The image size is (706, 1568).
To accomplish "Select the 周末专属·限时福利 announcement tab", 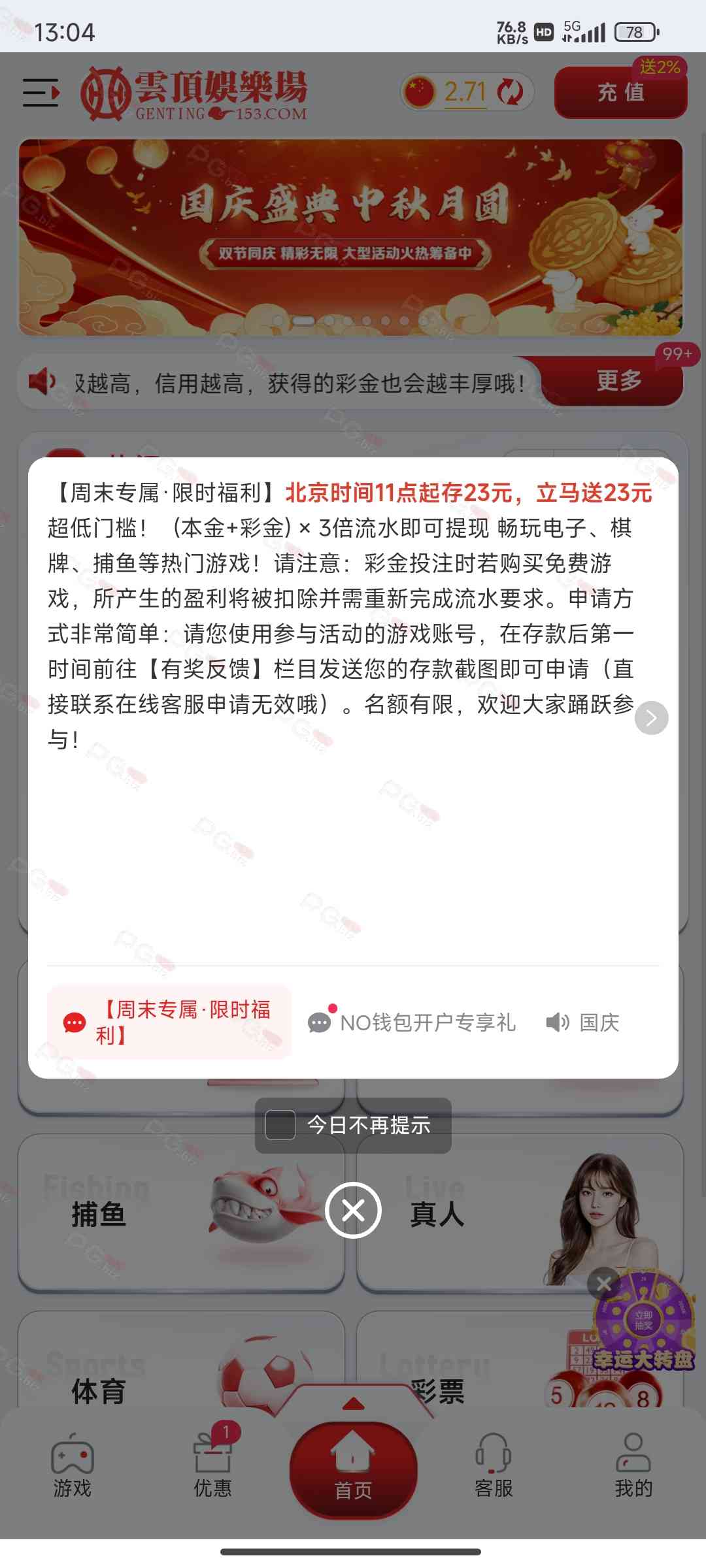I will (x=169, y=1022).
